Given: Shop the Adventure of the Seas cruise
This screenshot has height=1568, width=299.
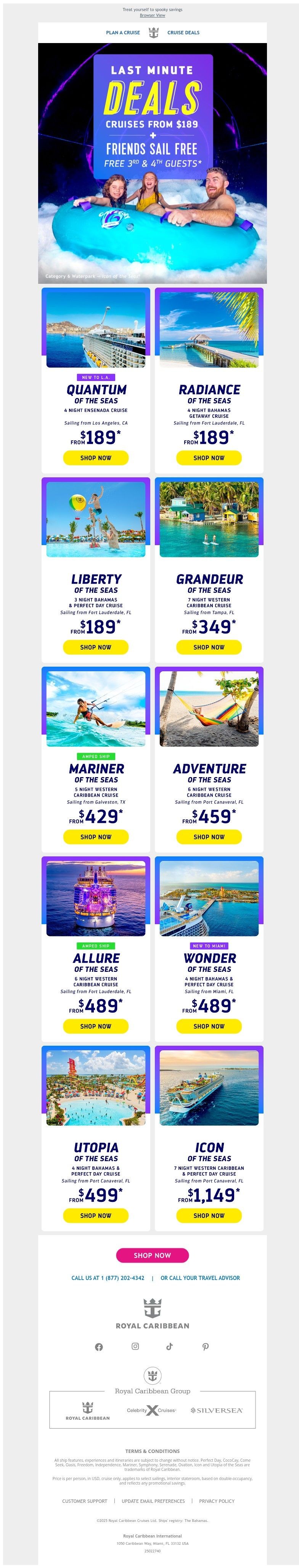Looking at the screenshot, I should [x=209, y=837].
